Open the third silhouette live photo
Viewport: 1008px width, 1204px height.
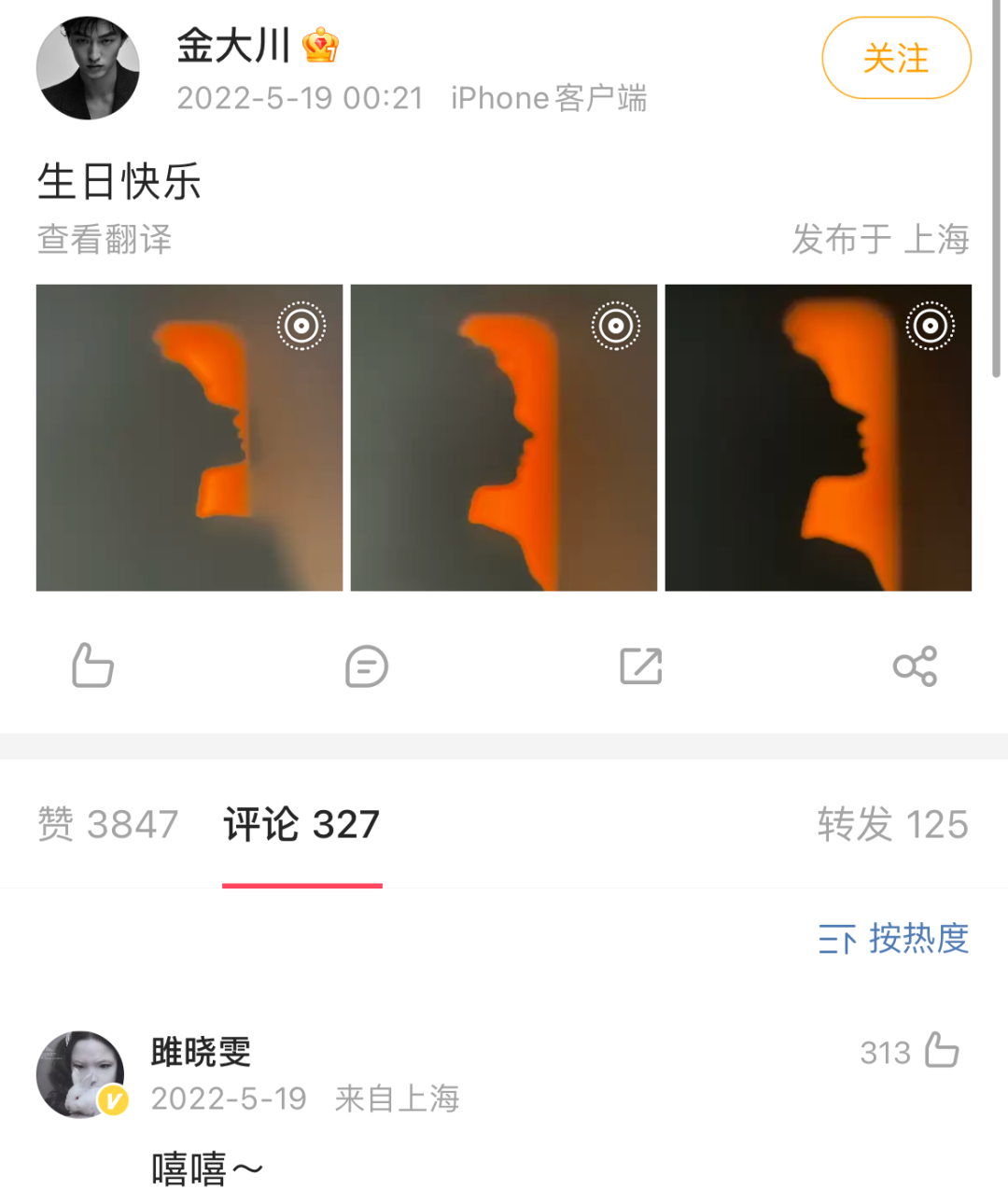pos(819,438)
